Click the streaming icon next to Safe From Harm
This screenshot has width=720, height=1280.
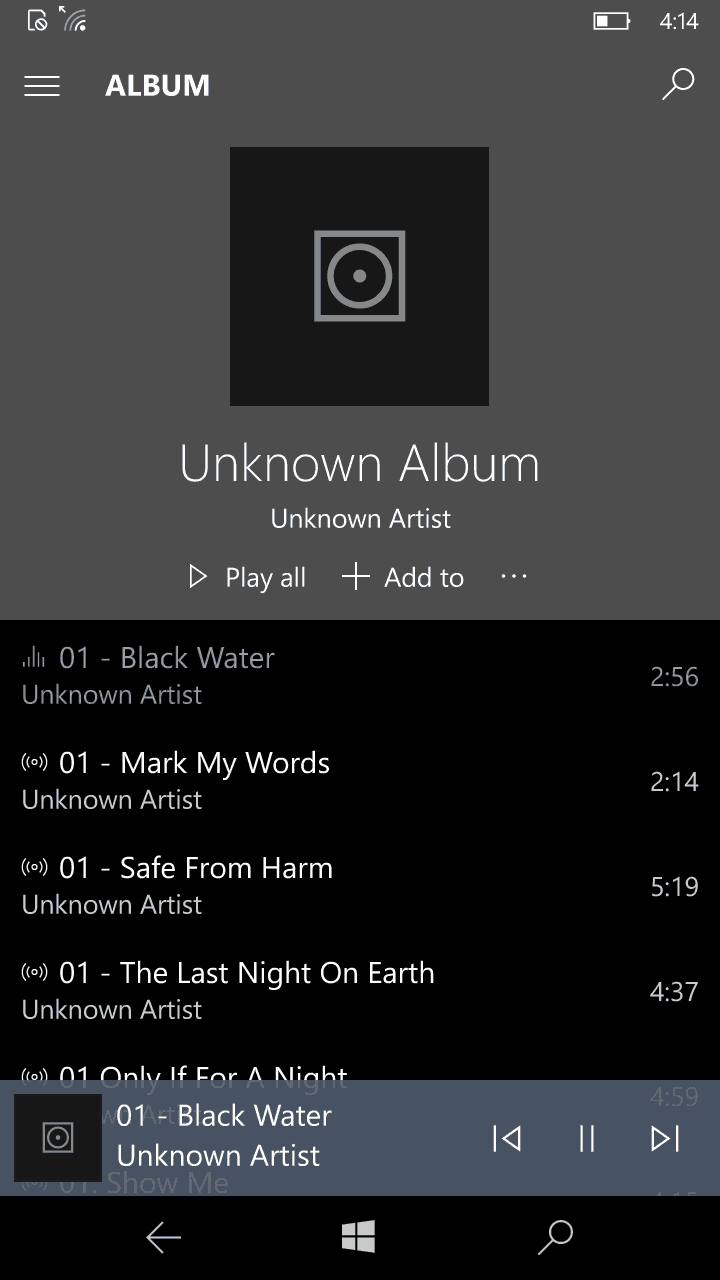tap(34, 866)
